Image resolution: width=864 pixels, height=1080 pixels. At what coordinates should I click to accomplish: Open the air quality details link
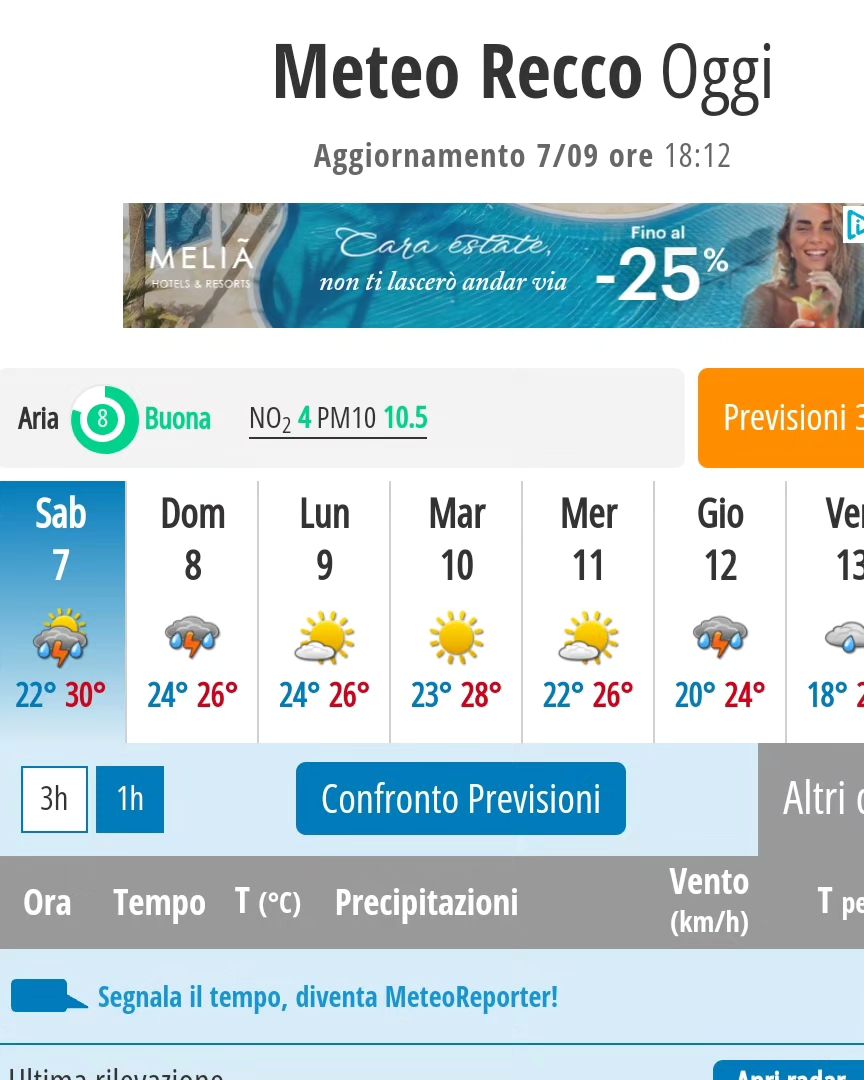coord(338,418)
